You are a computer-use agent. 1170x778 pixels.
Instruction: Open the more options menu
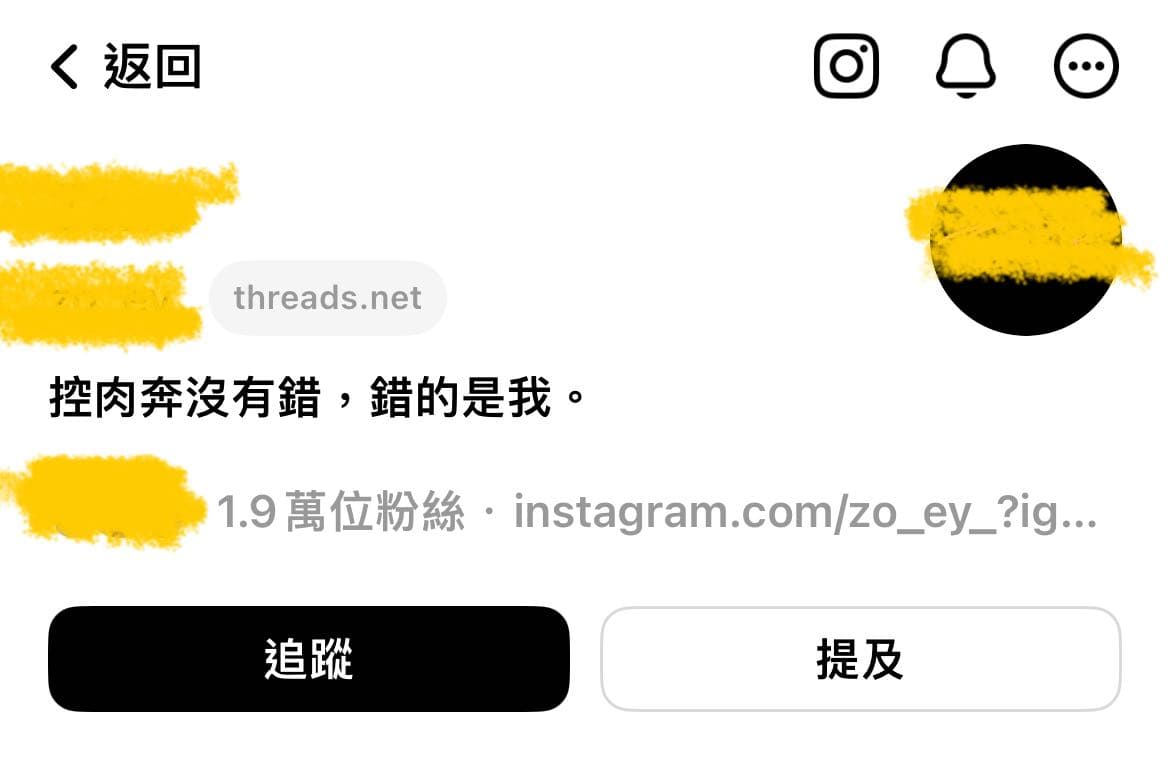(1086, 67)
